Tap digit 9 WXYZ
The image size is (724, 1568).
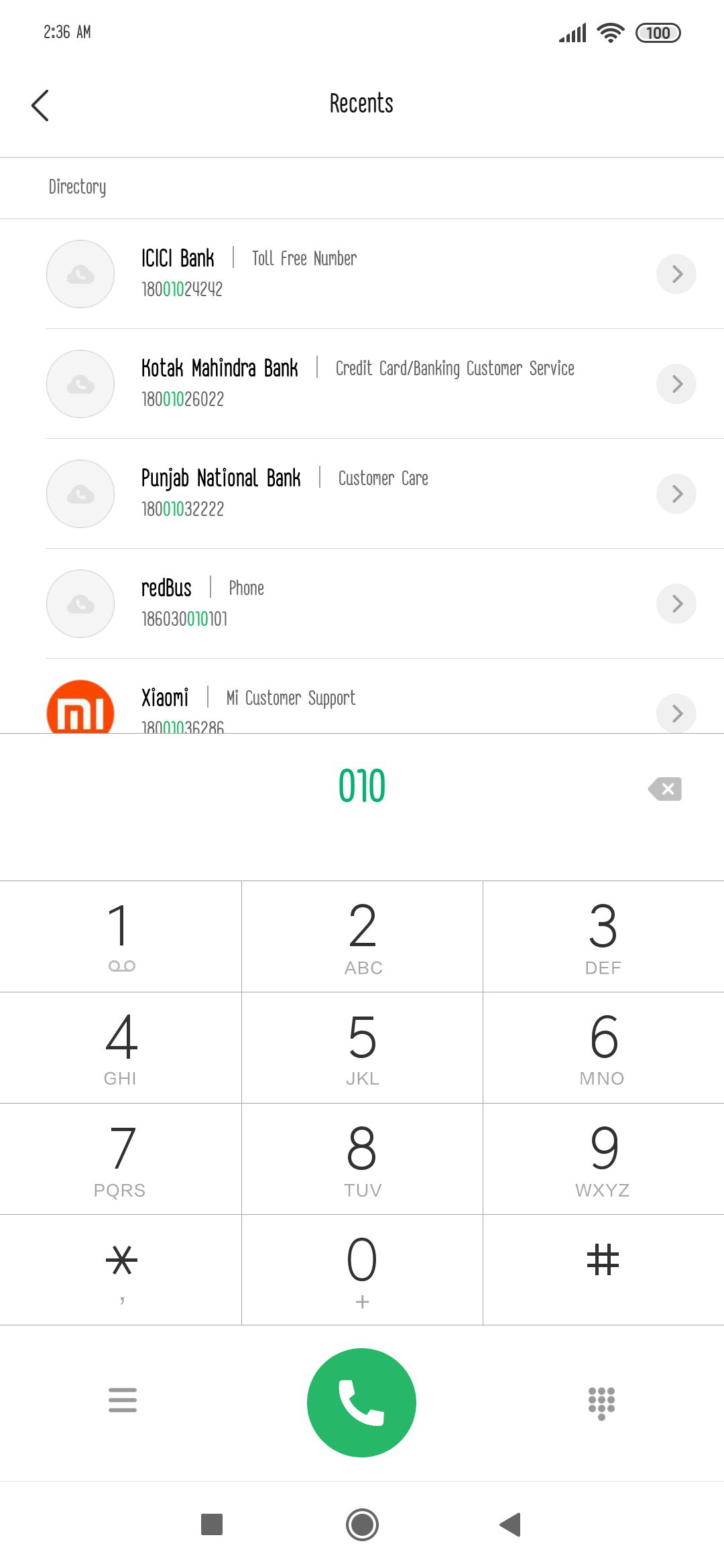(603, 1159)
